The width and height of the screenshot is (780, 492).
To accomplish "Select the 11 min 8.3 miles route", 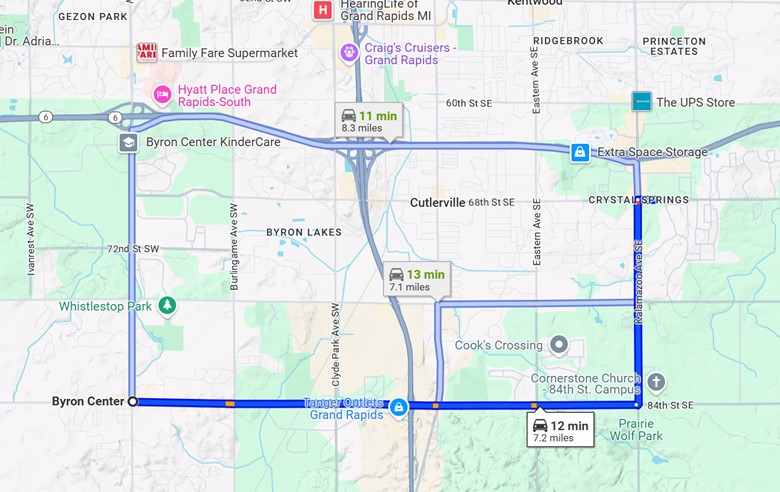I will click(366, 121).
